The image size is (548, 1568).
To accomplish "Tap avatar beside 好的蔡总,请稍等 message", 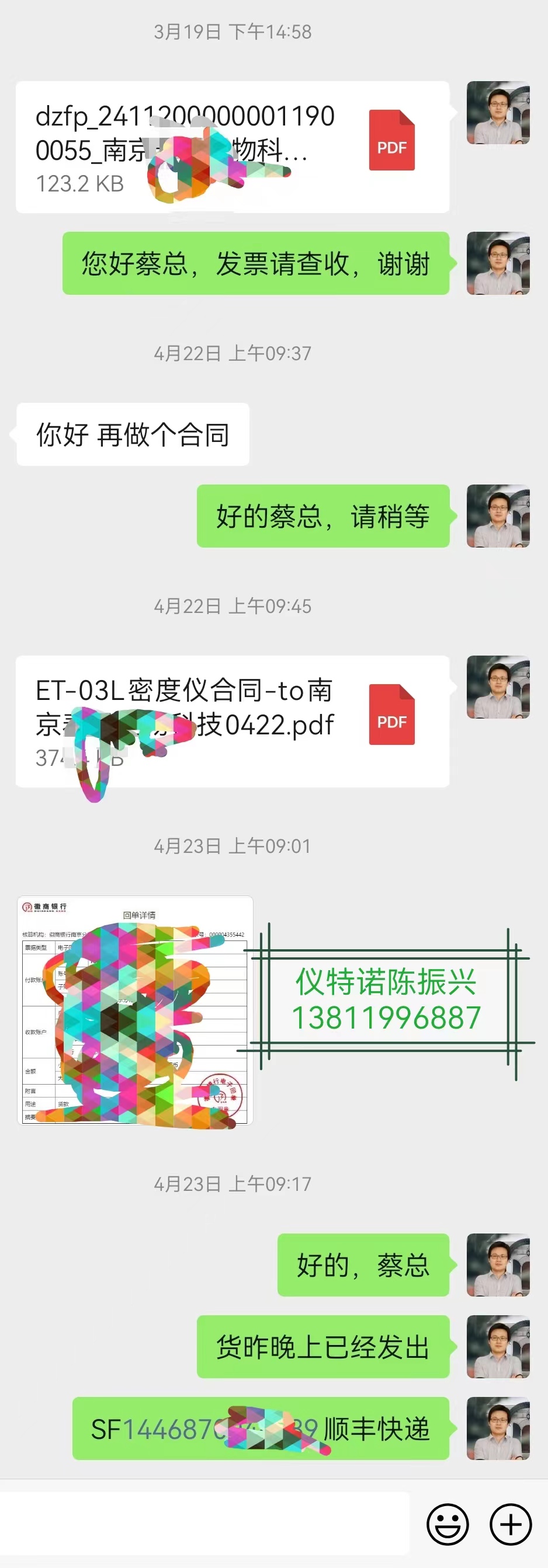I will coord(498,515).
